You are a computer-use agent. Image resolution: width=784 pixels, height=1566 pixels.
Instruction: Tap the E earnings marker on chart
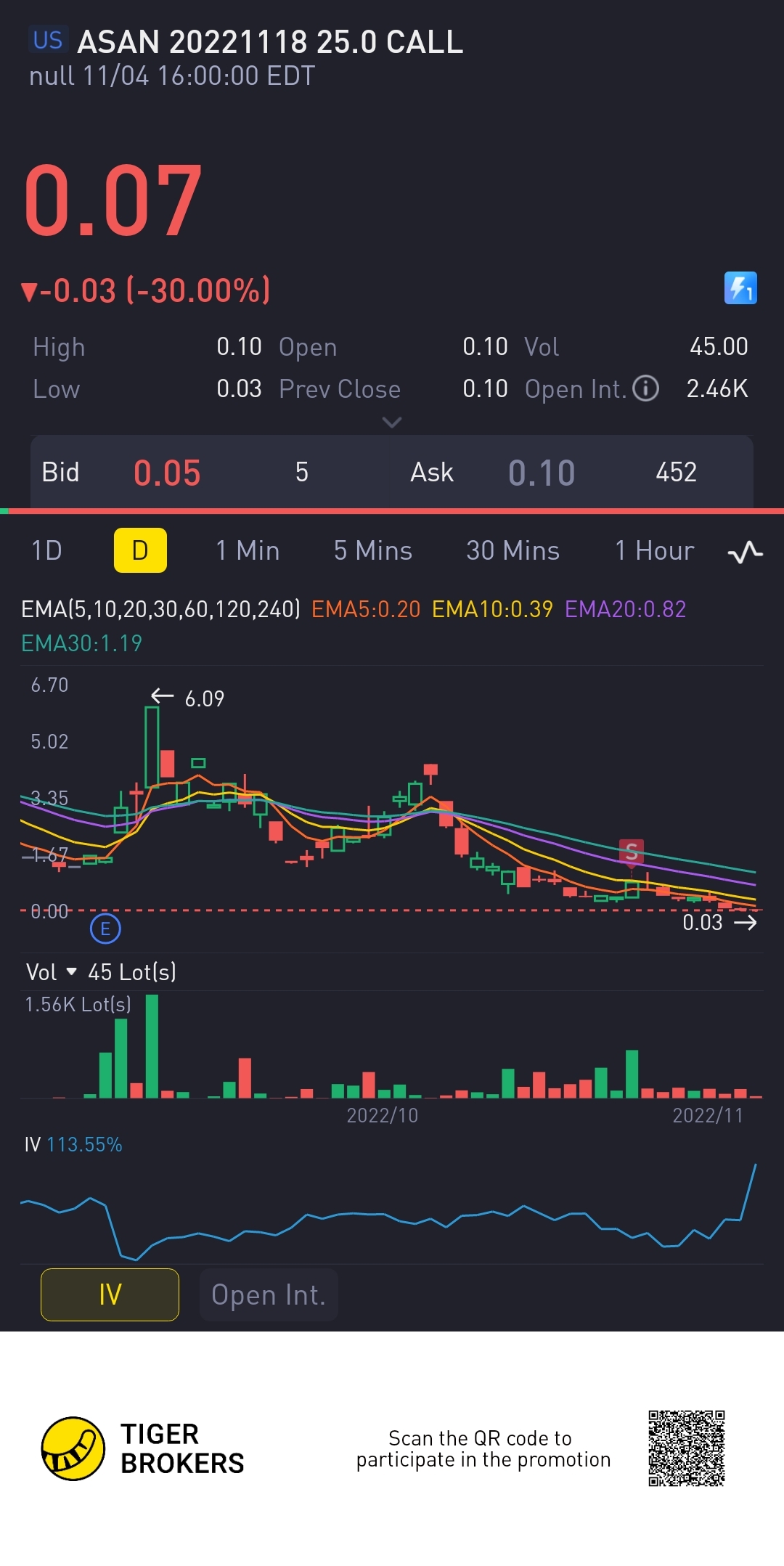pos(105,929)
